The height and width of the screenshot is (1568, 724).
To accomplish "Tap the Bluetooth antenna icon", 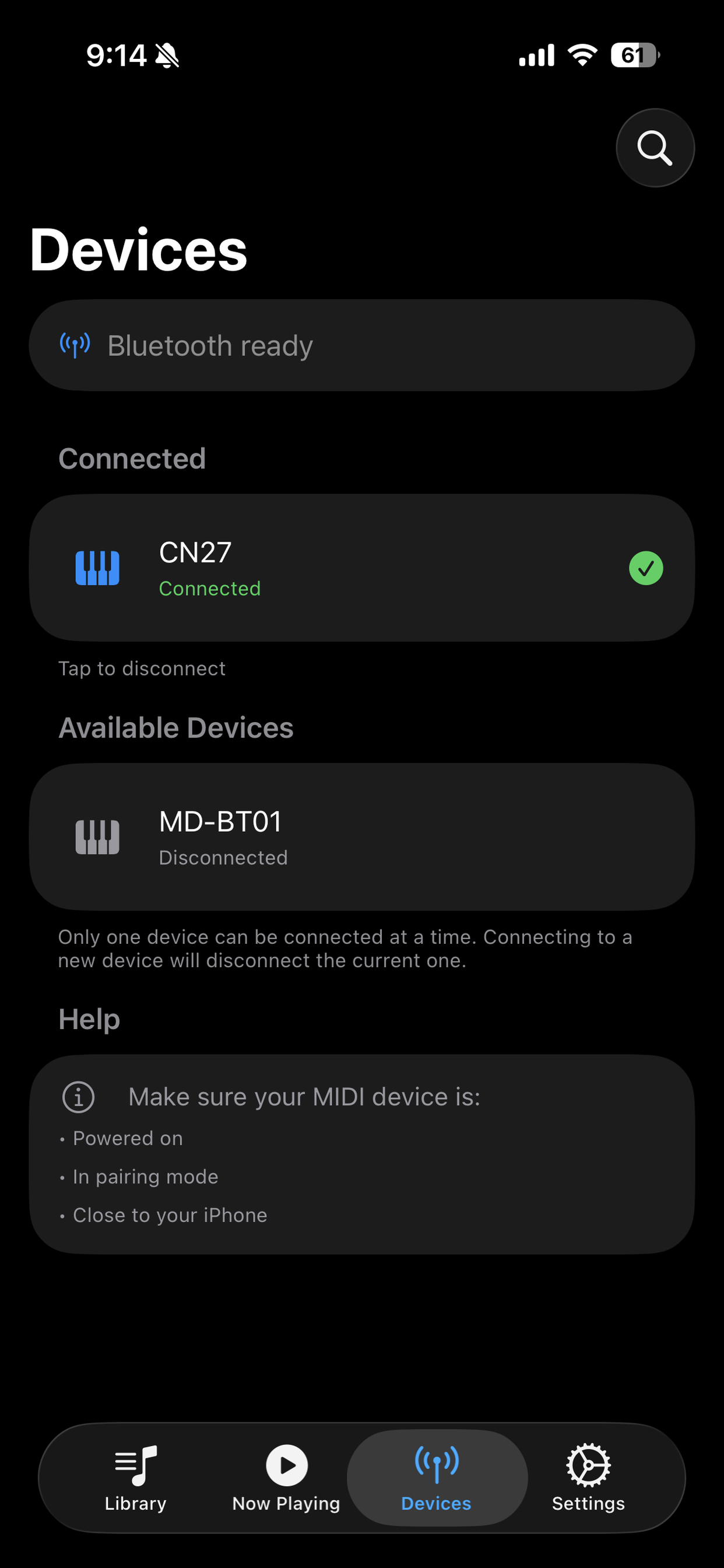I will pyautogui.click(x=74, y=345).
